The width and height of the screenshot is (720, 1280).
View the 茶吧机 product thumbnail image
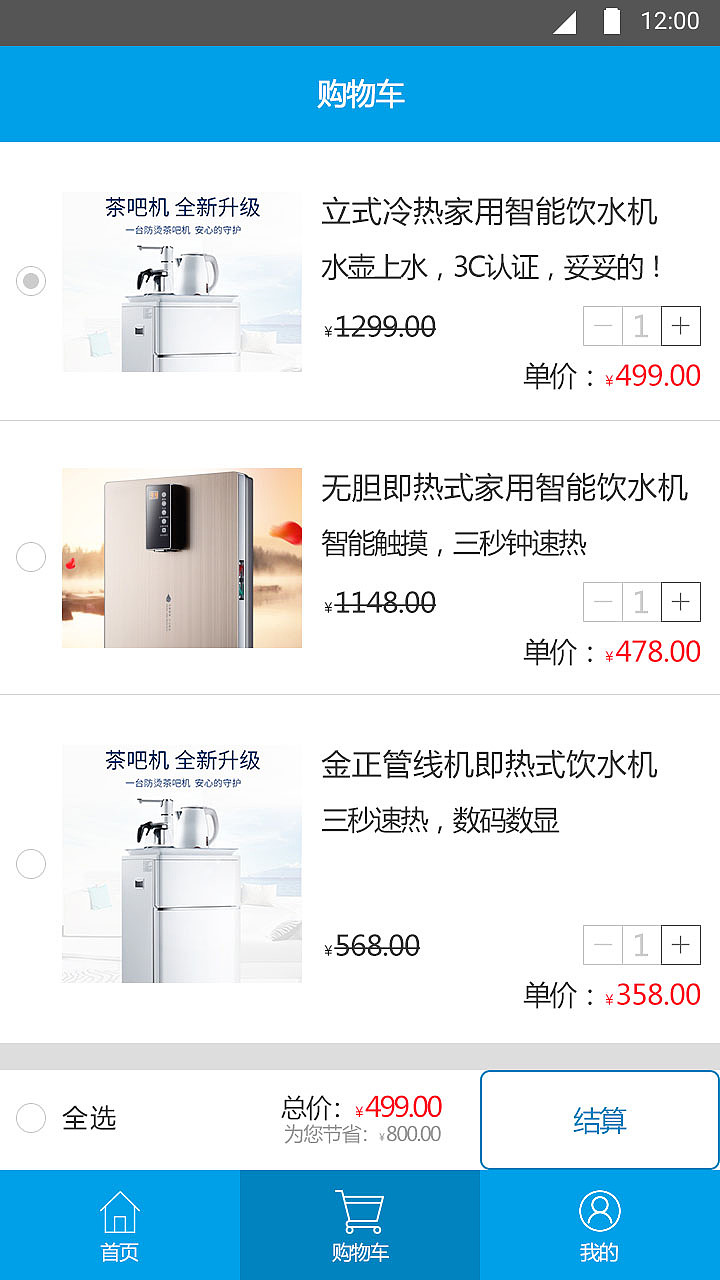[x=181, y=281]
